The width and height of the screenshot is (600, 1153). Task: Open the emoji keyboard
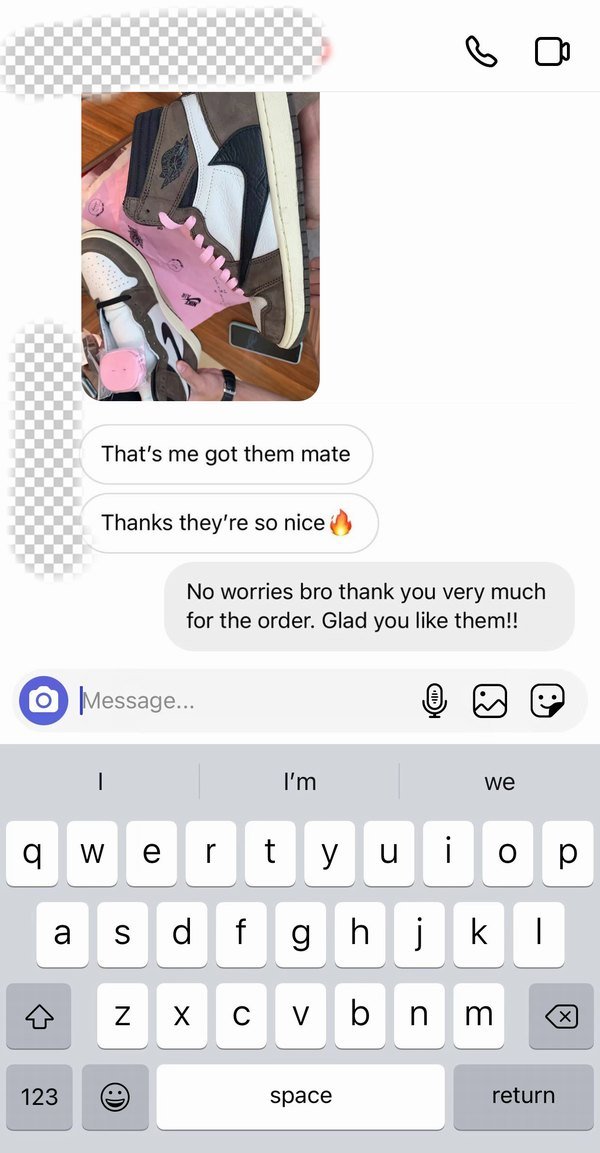pyautogui.click(x=115, y=1096)
